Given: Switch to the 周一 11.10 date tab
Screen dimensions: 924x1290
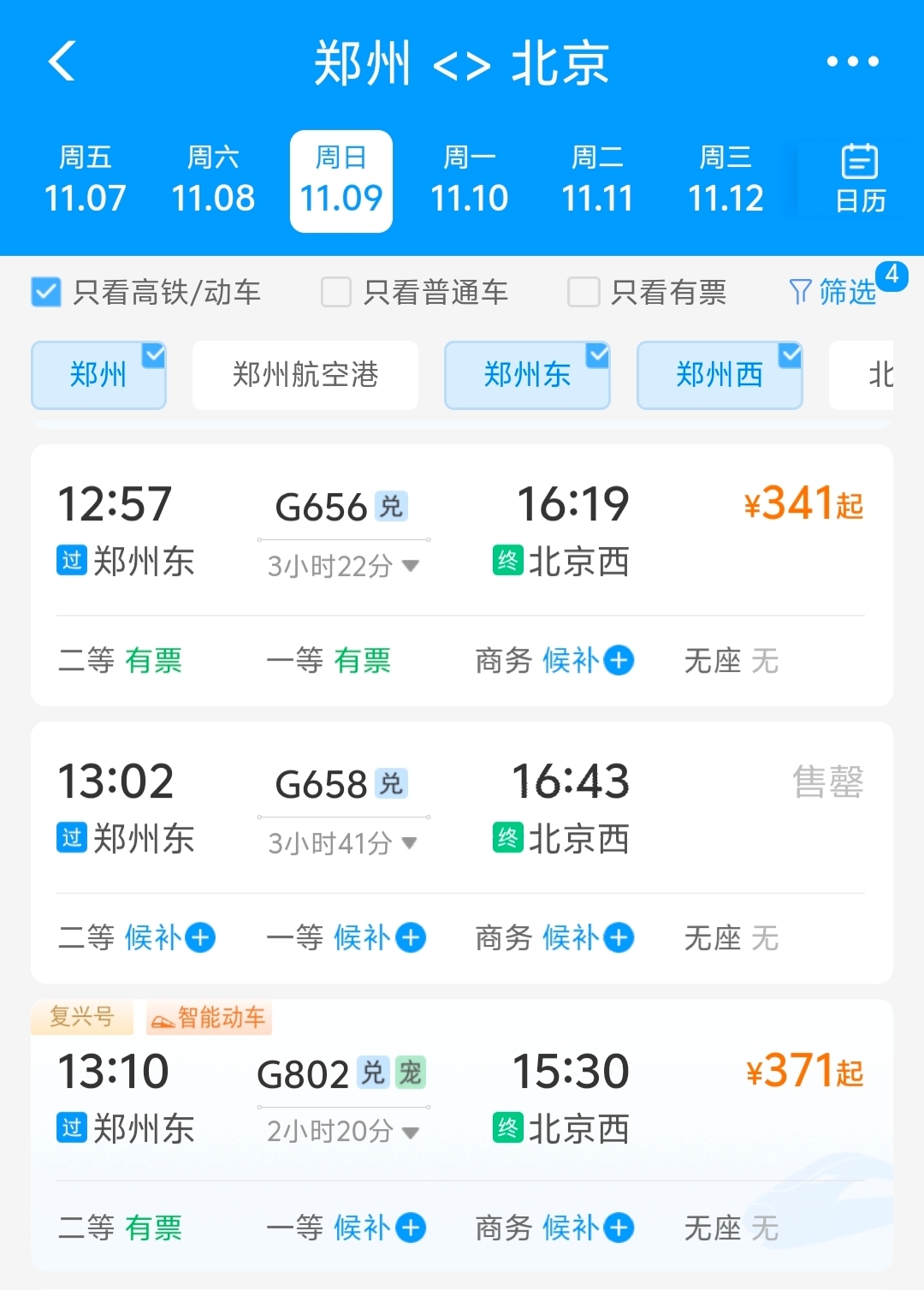Looking at the screenshot, I should pyautogui.click(x=469, y=180).
